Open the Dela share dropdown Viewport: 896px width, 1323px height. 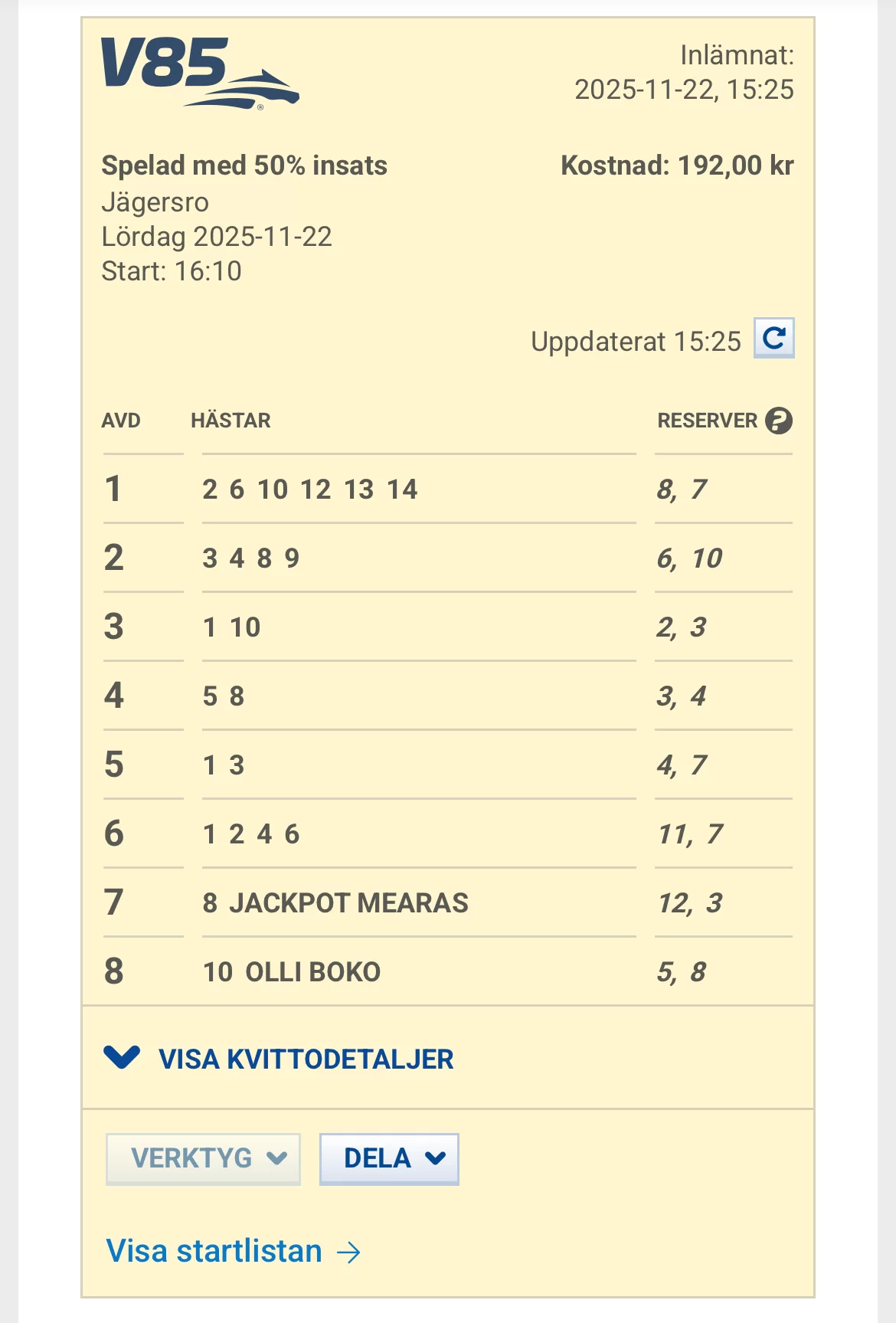[389, 1158]
